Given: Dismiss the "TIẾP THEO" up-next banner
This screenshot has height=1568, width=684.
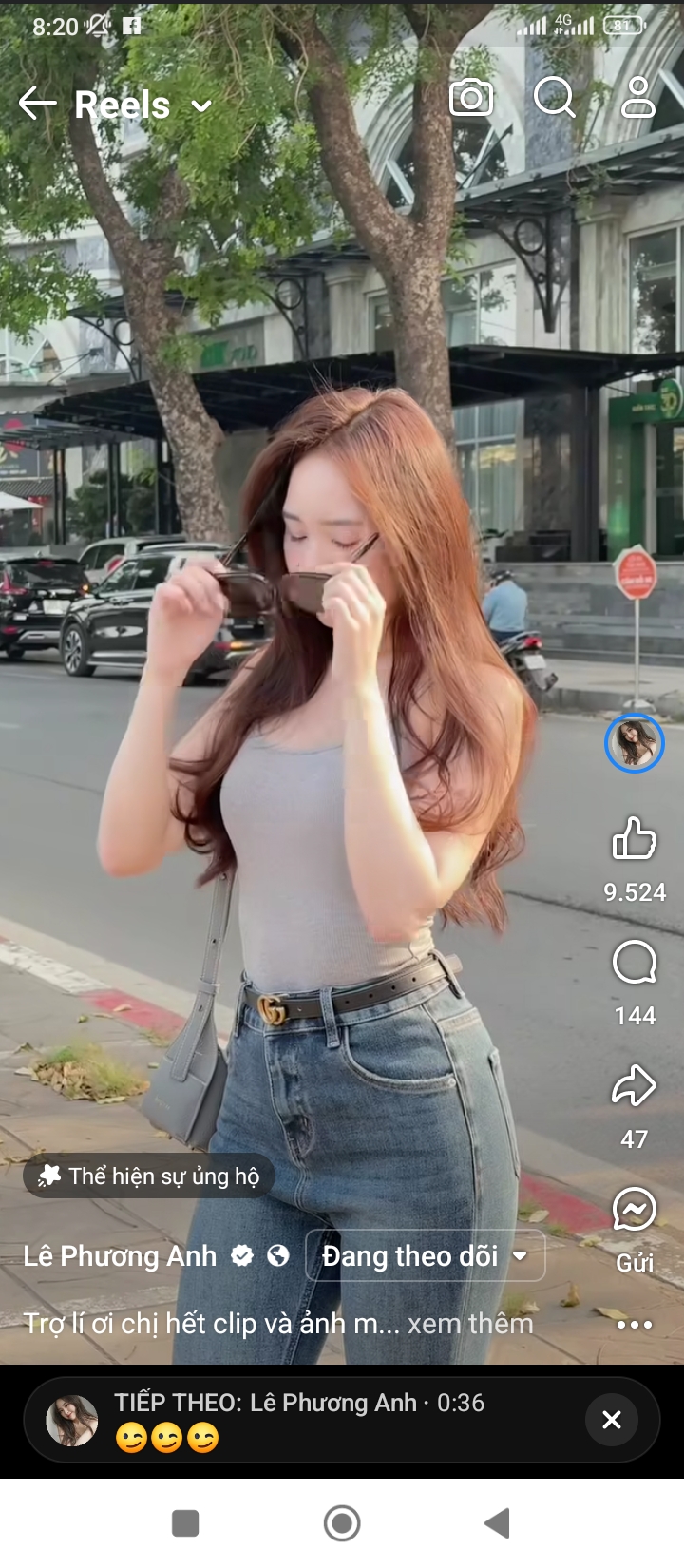Looking at the screenshot, I should click(x=612, y=1420).
